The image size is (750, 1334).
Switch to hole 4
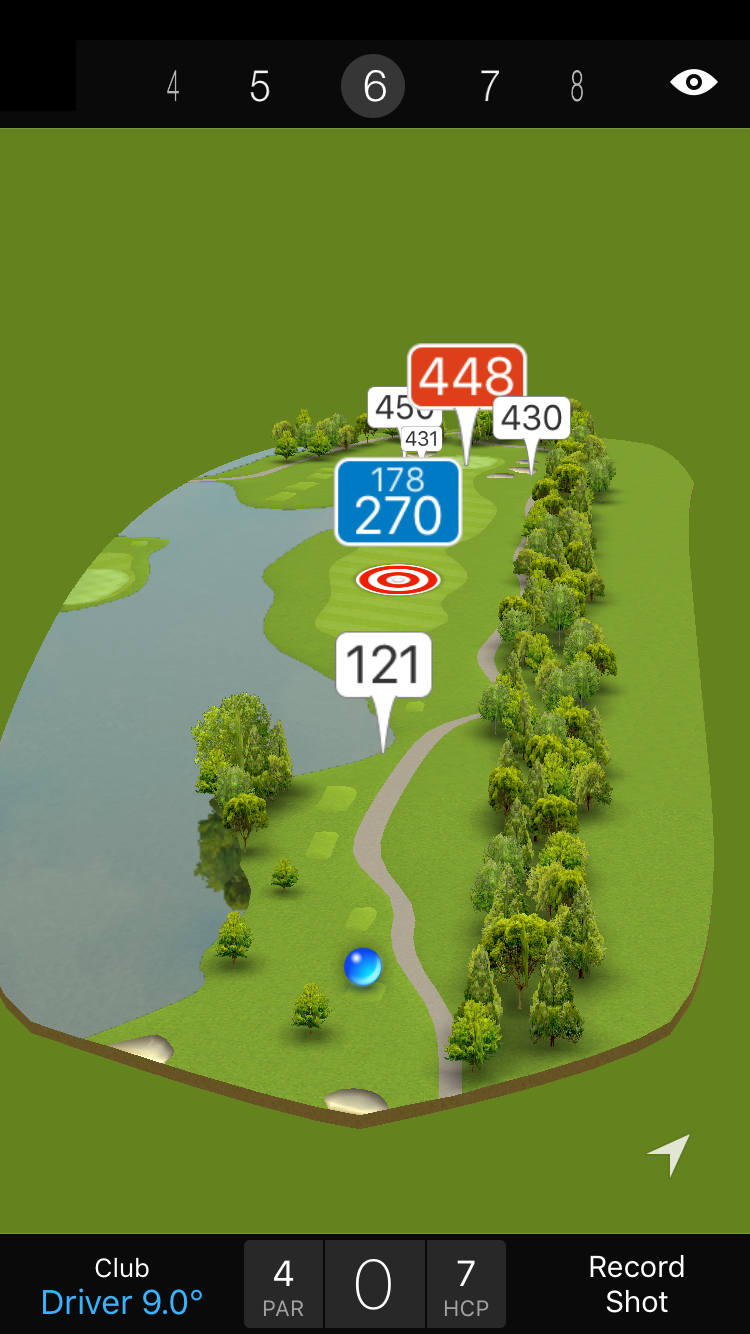point(173,87)
